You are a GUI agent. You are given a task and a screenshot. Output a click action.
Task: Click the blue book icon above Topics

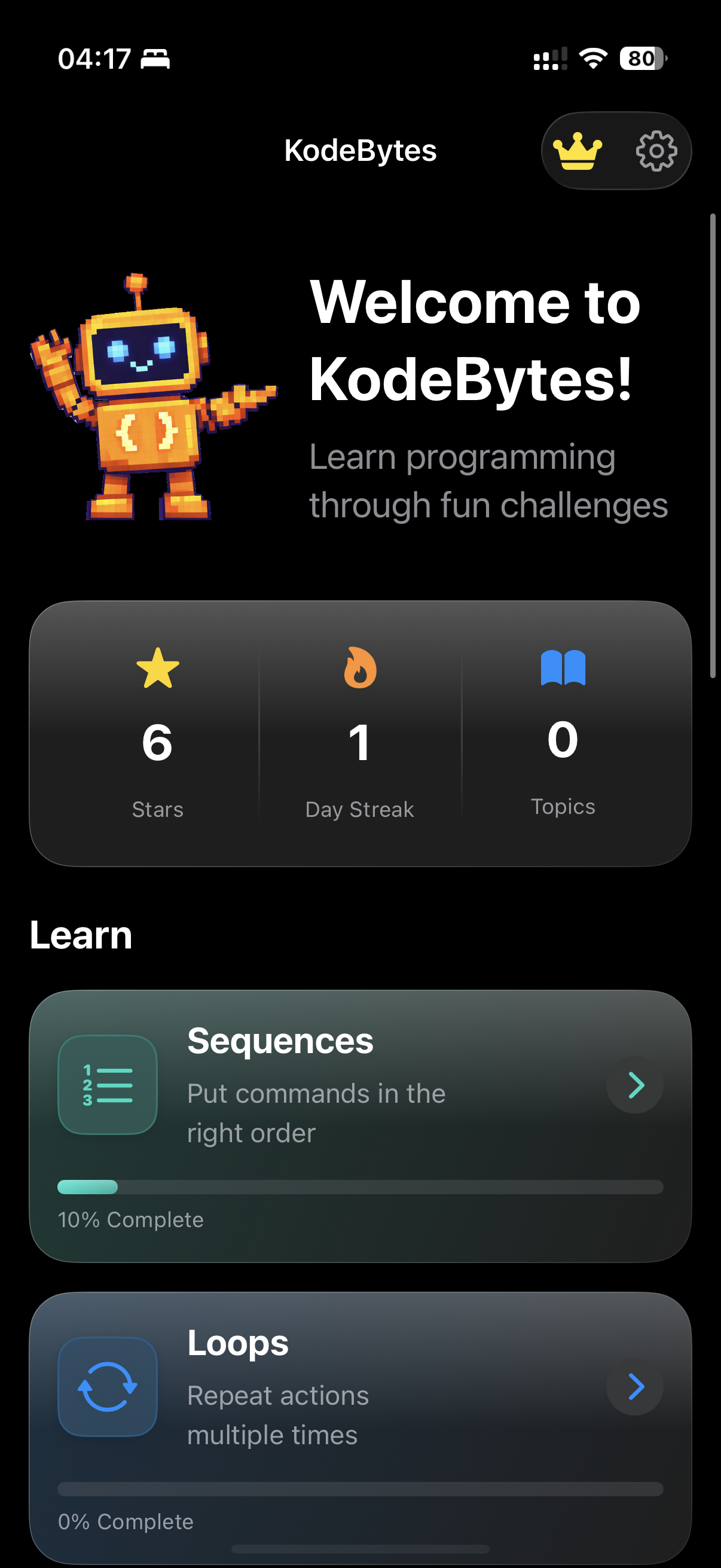pos(563,669)
